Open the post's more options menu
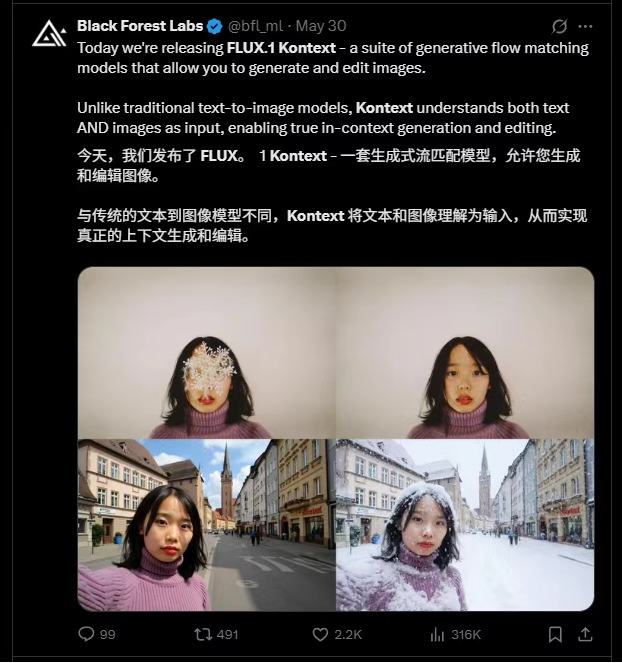 pyautogui.click(x=585, y=26)
